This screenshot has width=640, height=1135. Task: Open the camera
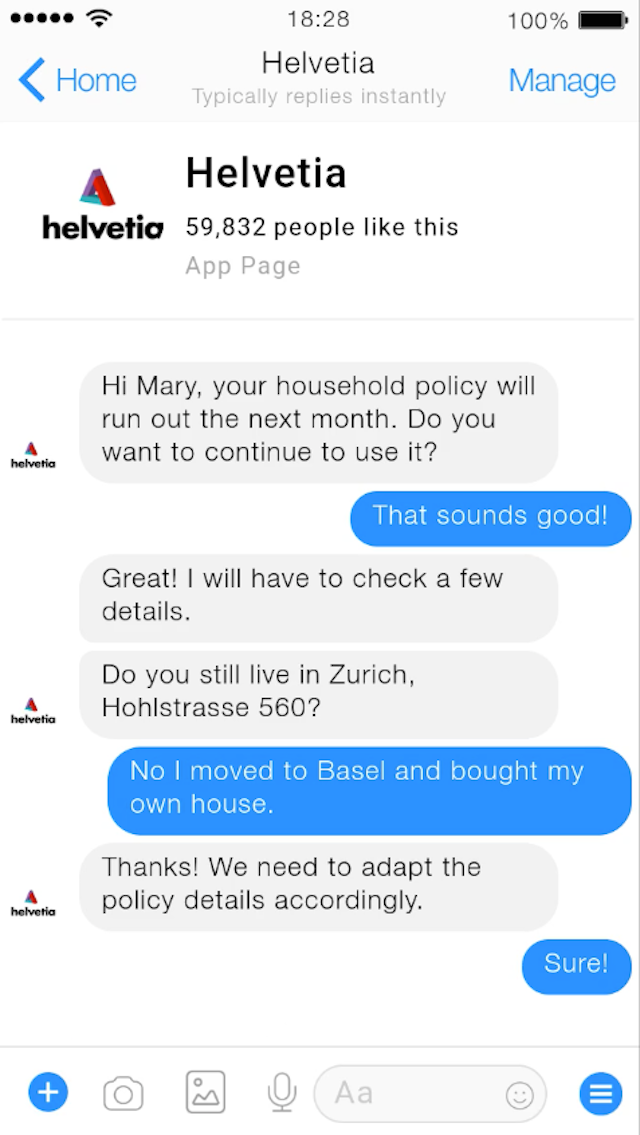click(123, 1093)
